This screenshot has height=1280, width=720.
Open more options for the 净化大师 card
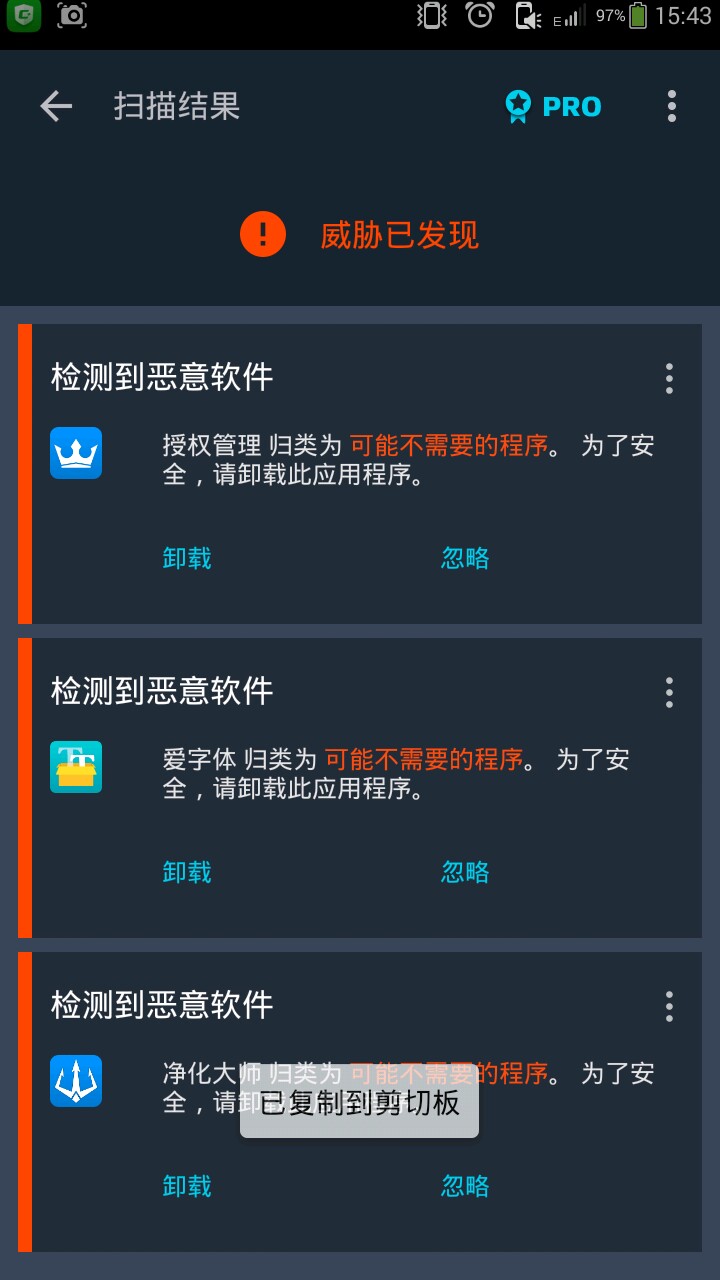point(669,1006)
